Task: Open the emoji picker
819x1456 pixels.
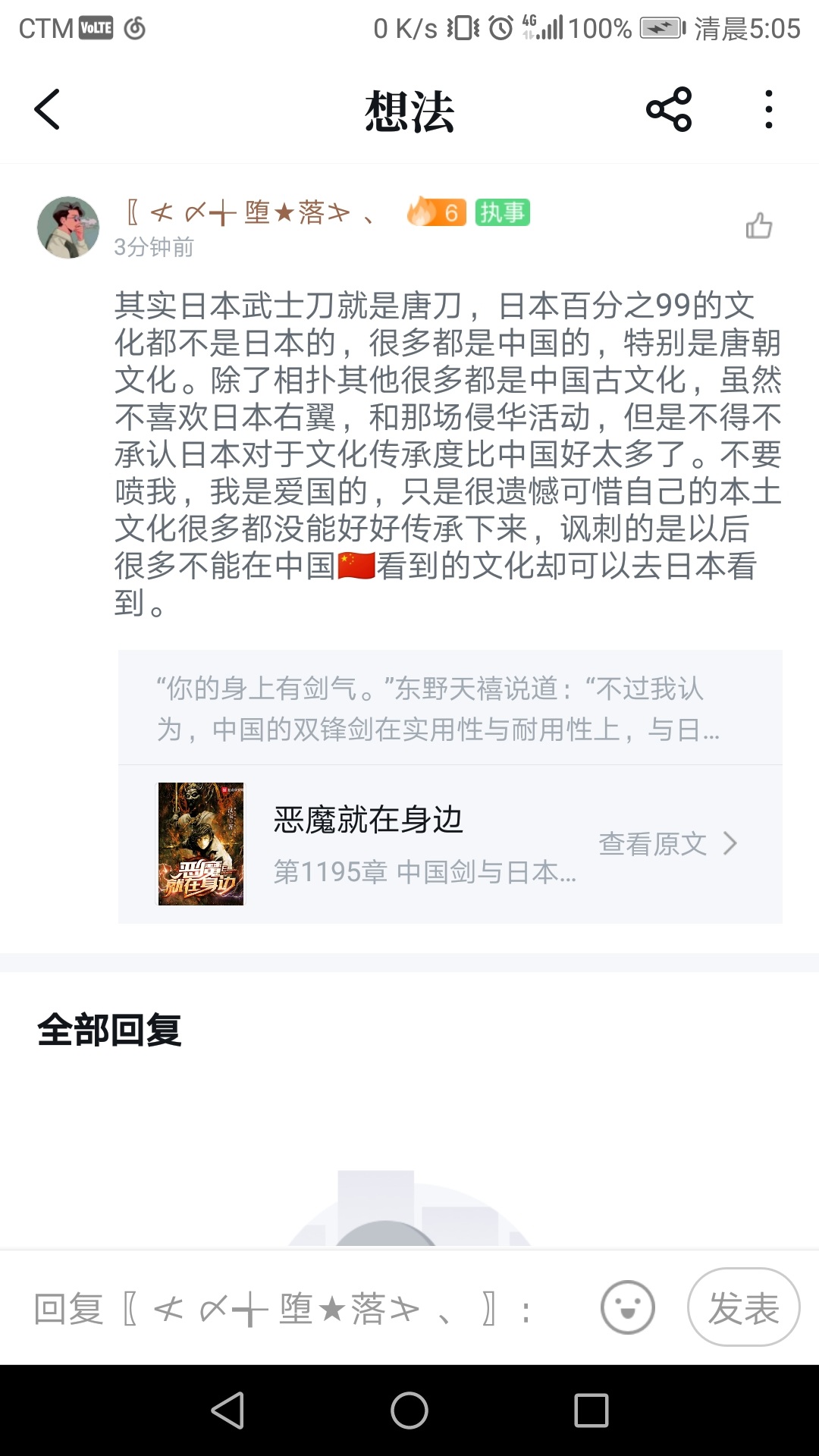Action: 628,1307
